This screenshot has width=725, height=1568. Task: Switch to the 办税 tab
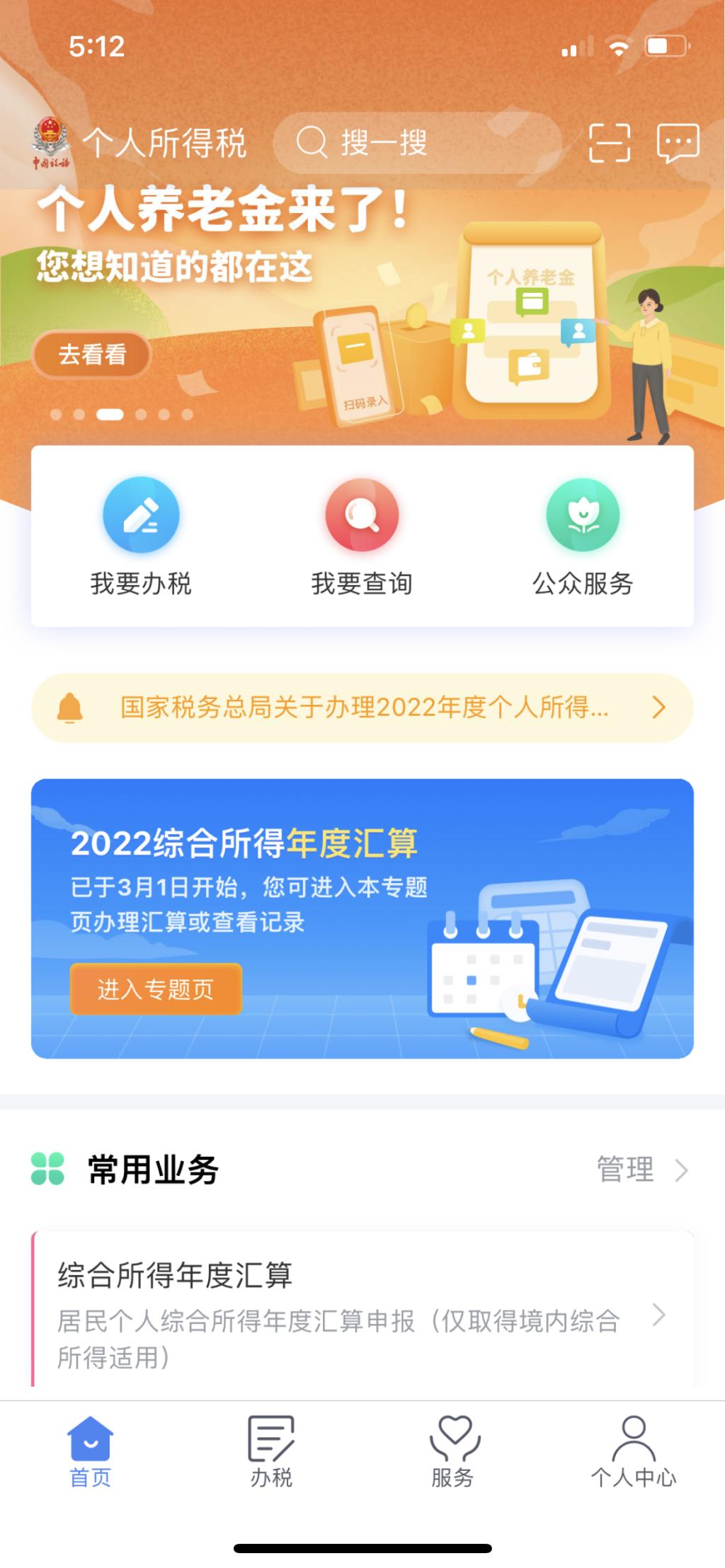(x=271, y=1452)
